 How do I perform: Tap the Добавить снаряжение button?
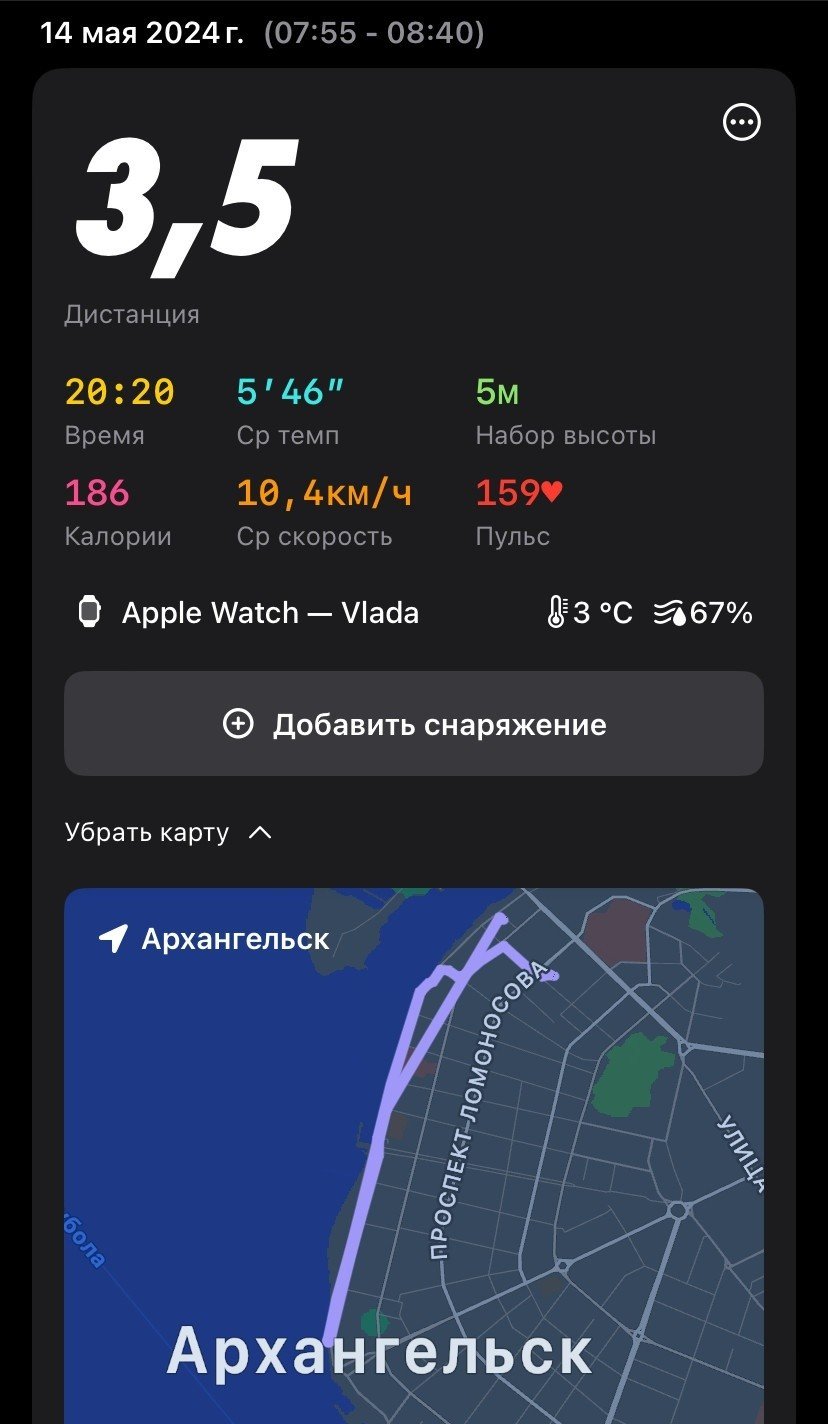(414, 723)
